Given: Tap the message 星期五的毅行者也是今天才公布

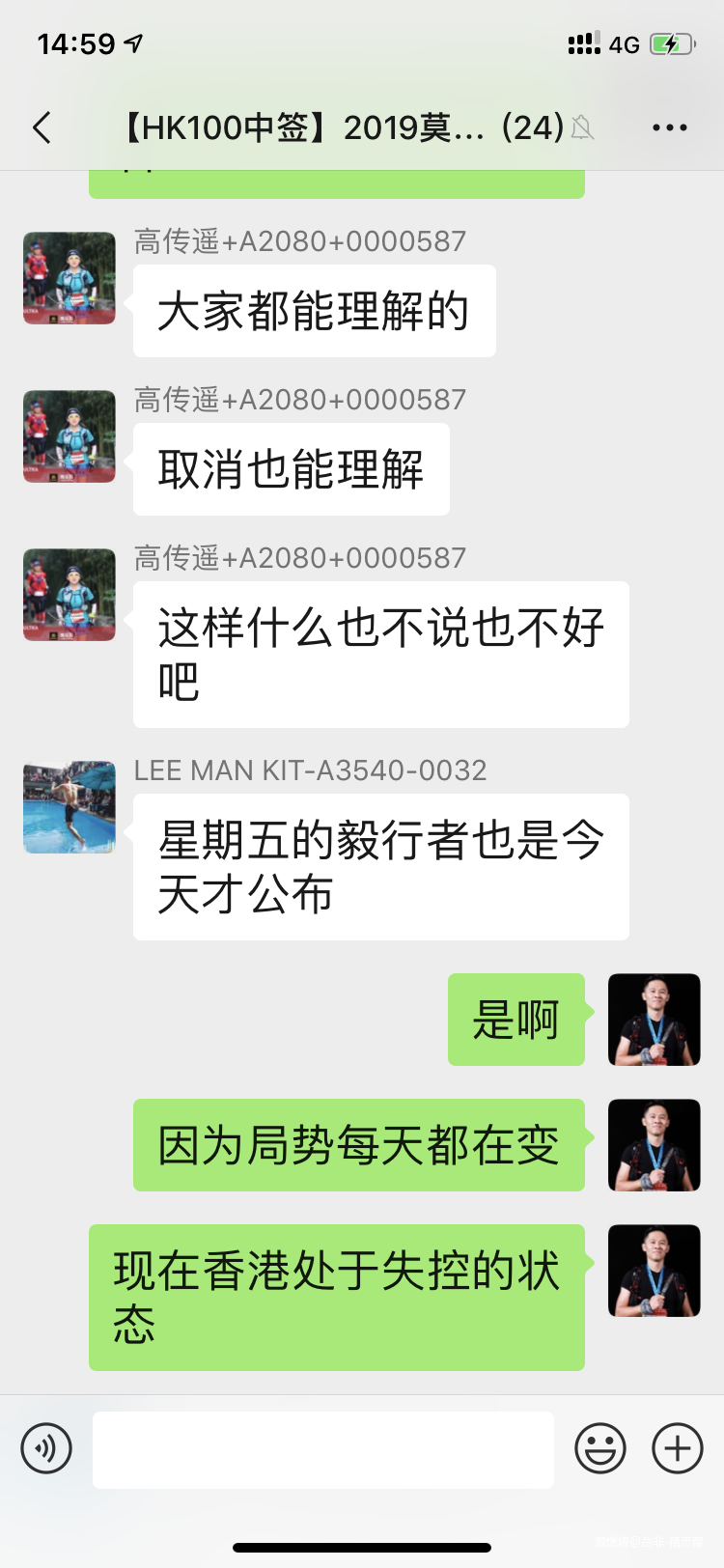Looking at the screenshot, I should pyautogui.click(x=380, y=866).
